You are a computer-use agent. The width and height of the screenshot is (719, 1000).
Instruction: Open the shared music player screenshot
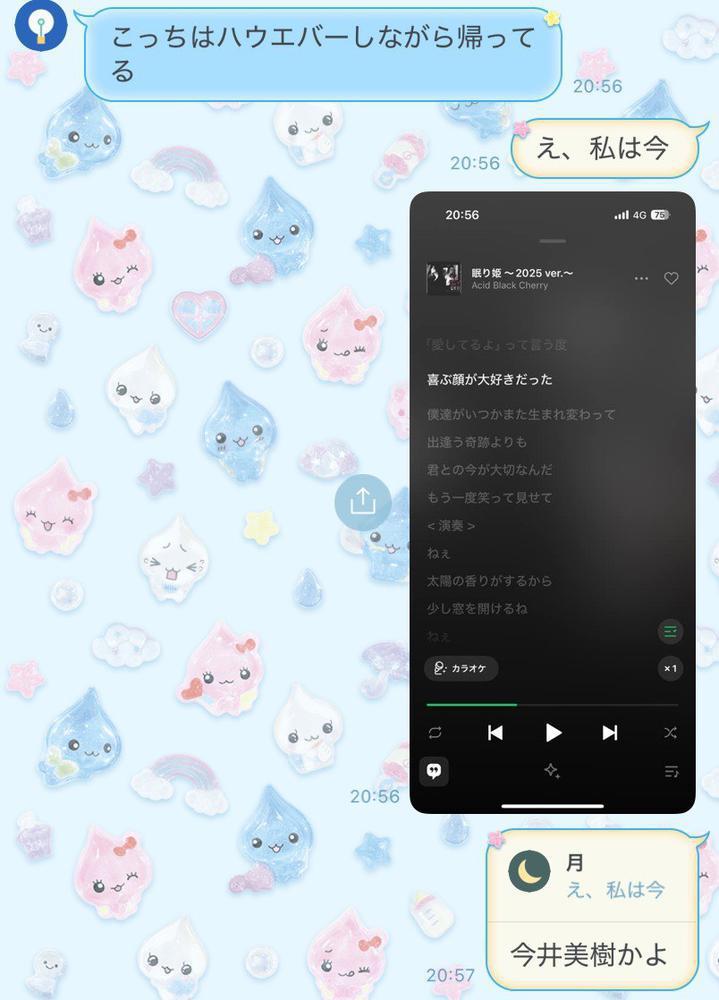552,502
